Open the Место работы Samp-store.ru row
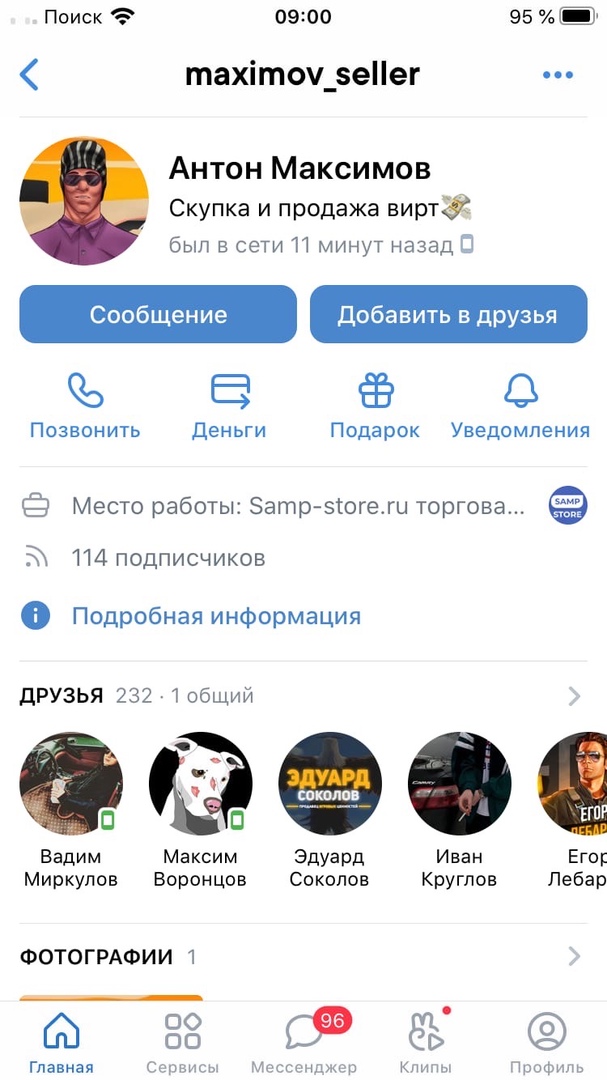The height and width of the screenshot is (1080, 607). coord(298,506)
